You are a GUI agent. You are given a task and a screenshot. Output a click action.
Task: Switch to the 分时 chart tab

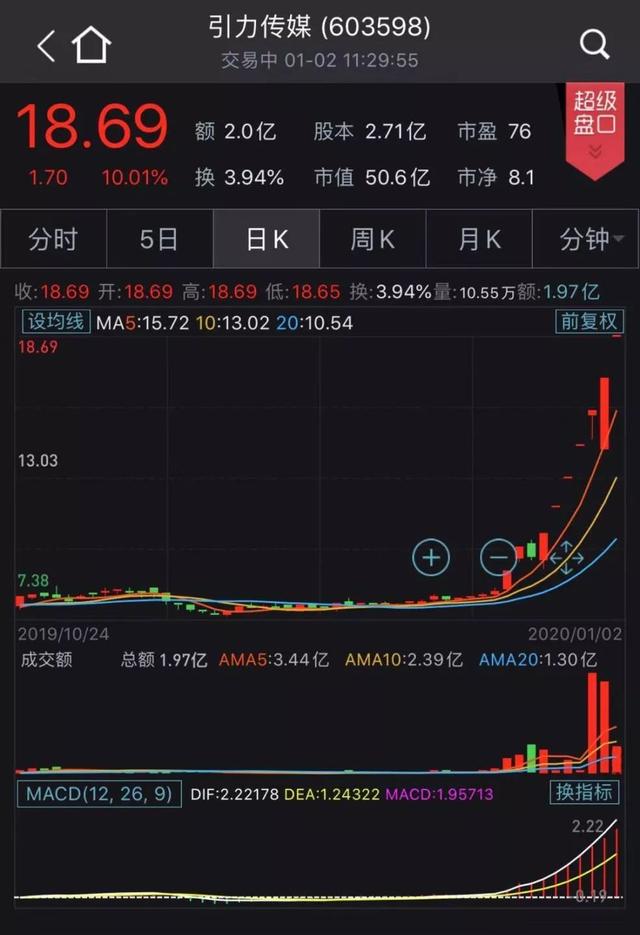pyautogui.click(x=53, y=239)
